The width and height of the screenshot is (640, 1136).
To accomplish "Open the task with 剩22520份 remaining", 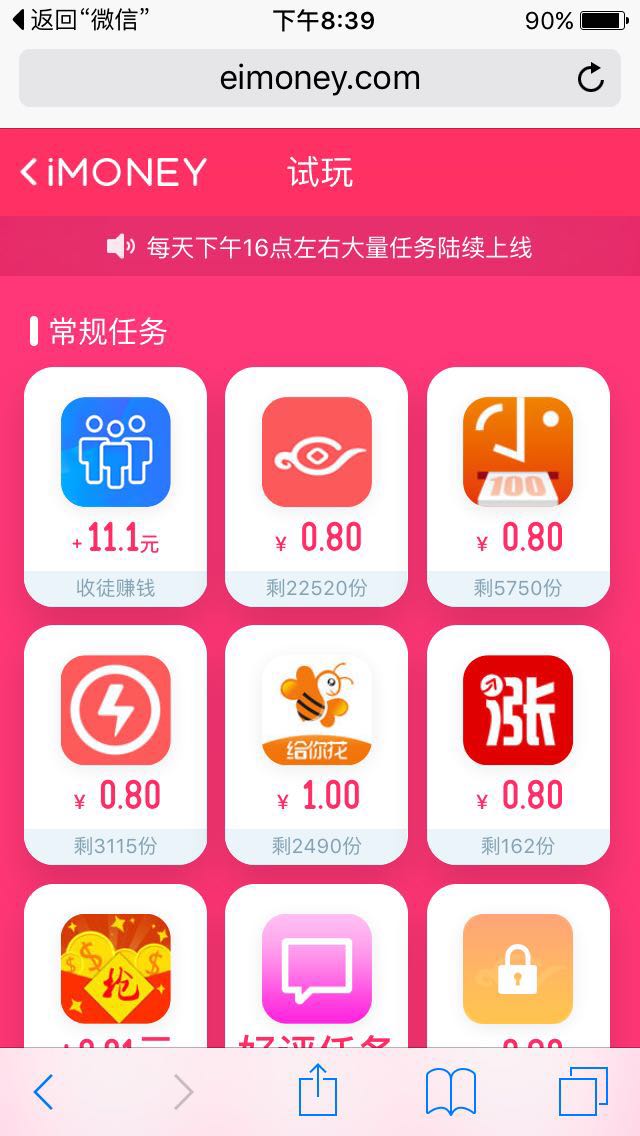I will (316, 487).
